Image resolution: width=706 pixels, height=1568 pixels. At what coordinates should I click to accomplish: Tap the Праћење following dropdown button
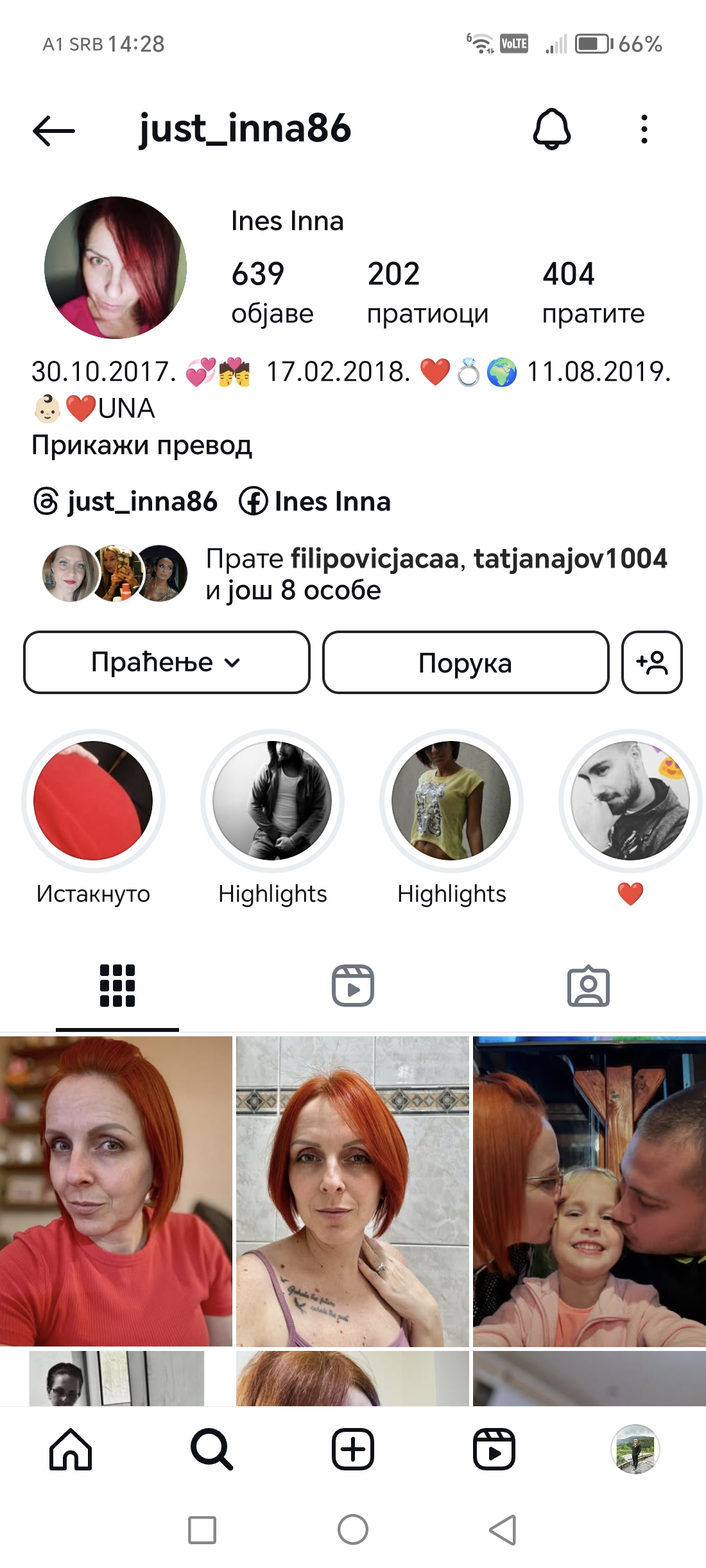(167, 662)
